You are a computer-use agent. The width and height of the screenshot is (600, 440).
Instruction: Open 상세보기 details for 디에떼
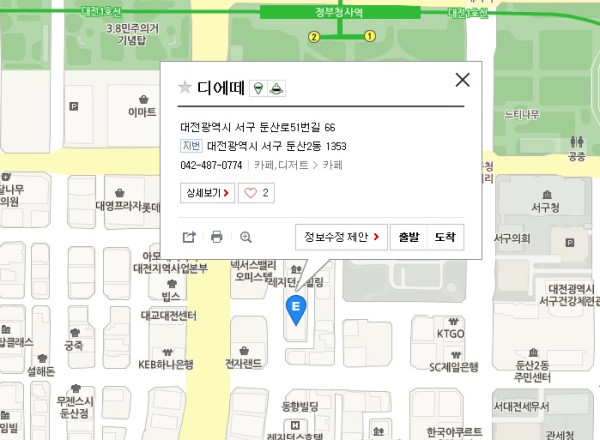[207, 192]
